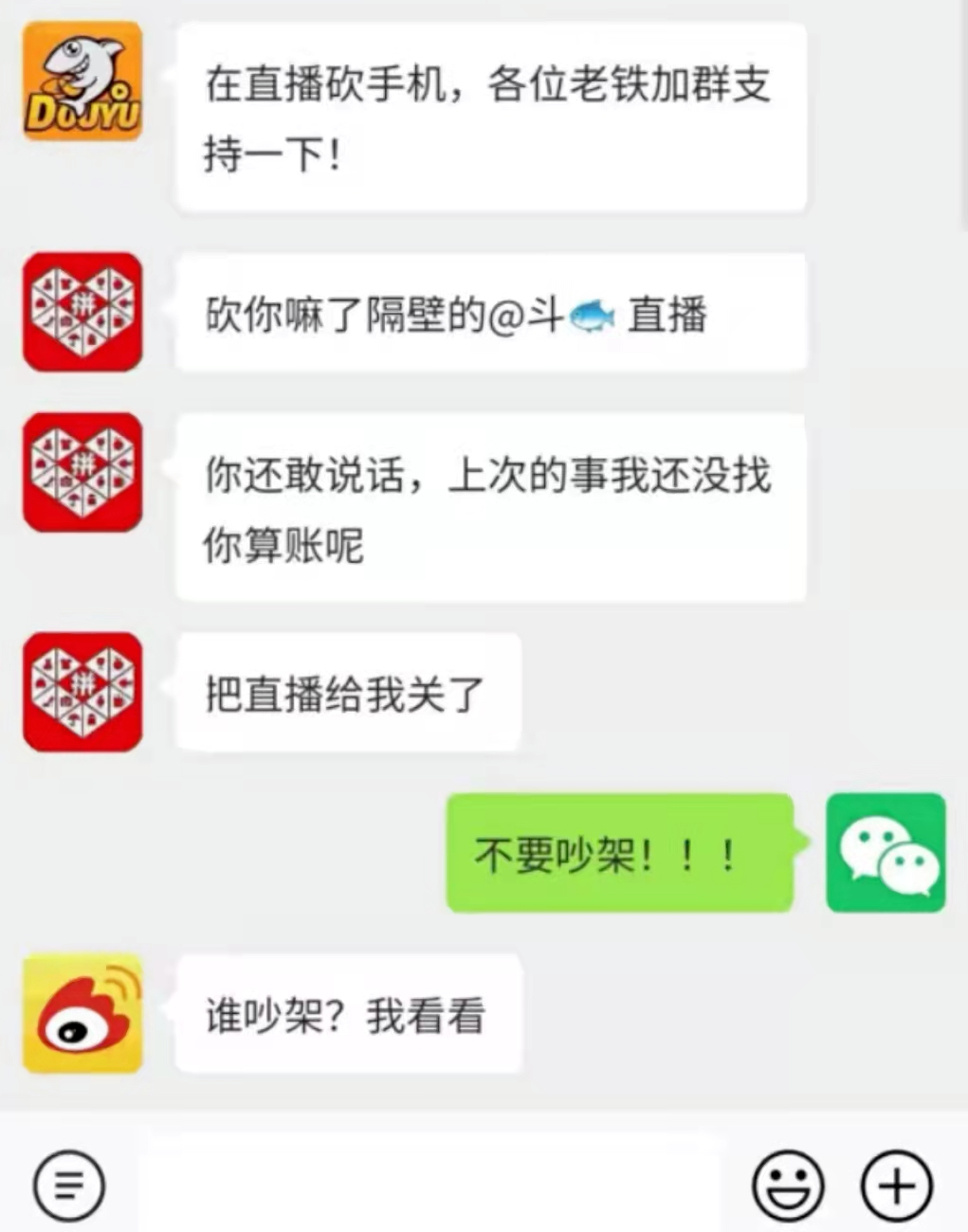The image size is (968, 1232).
Task: Tap the menu icon left of the input box
Action: pos(69,1185)
